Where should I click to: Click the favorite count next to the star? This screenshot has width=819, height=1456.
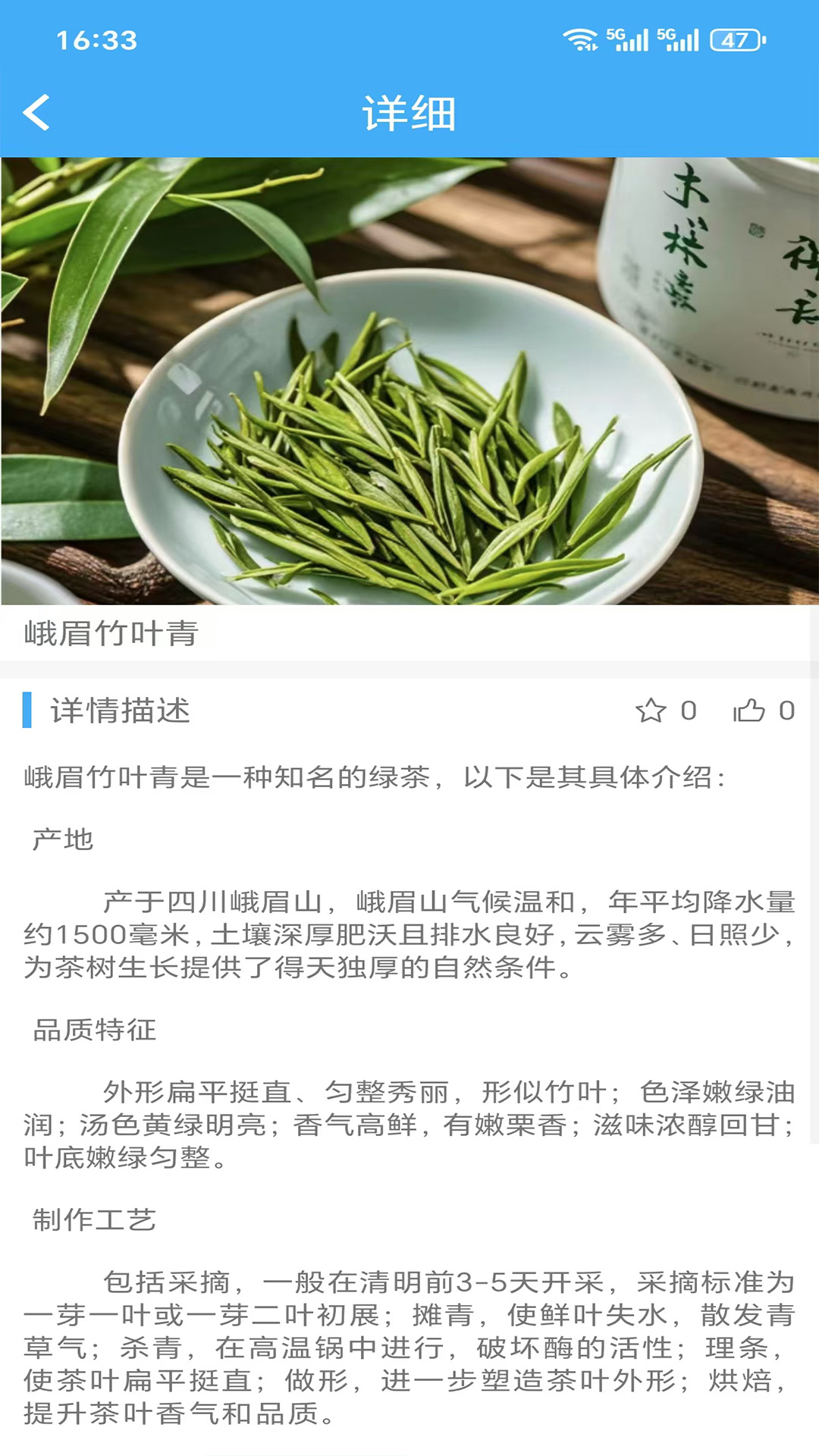[689, 711]
